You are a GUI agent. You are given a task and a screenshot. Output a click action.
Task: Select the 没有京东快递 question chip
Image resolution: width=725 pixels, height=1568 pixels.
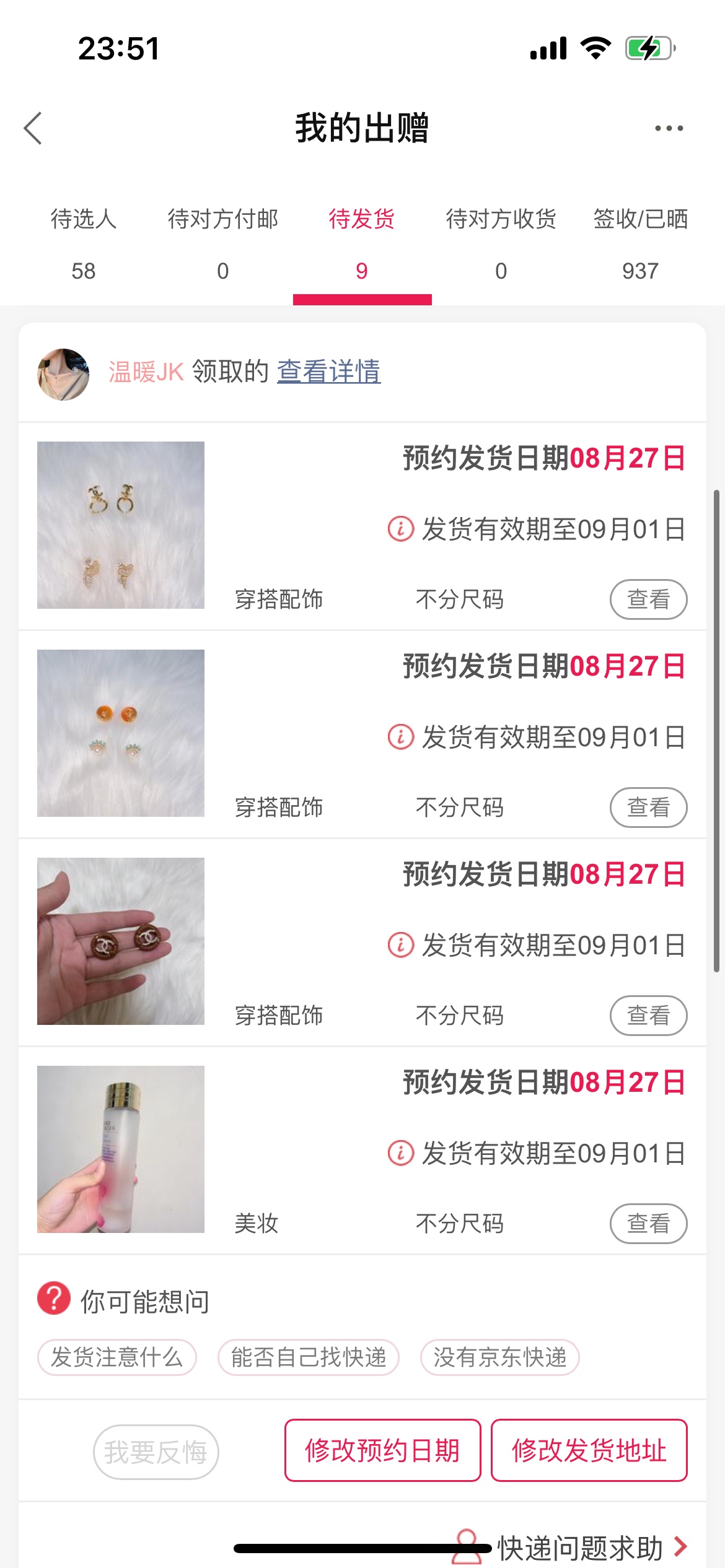coord(499,1357)
